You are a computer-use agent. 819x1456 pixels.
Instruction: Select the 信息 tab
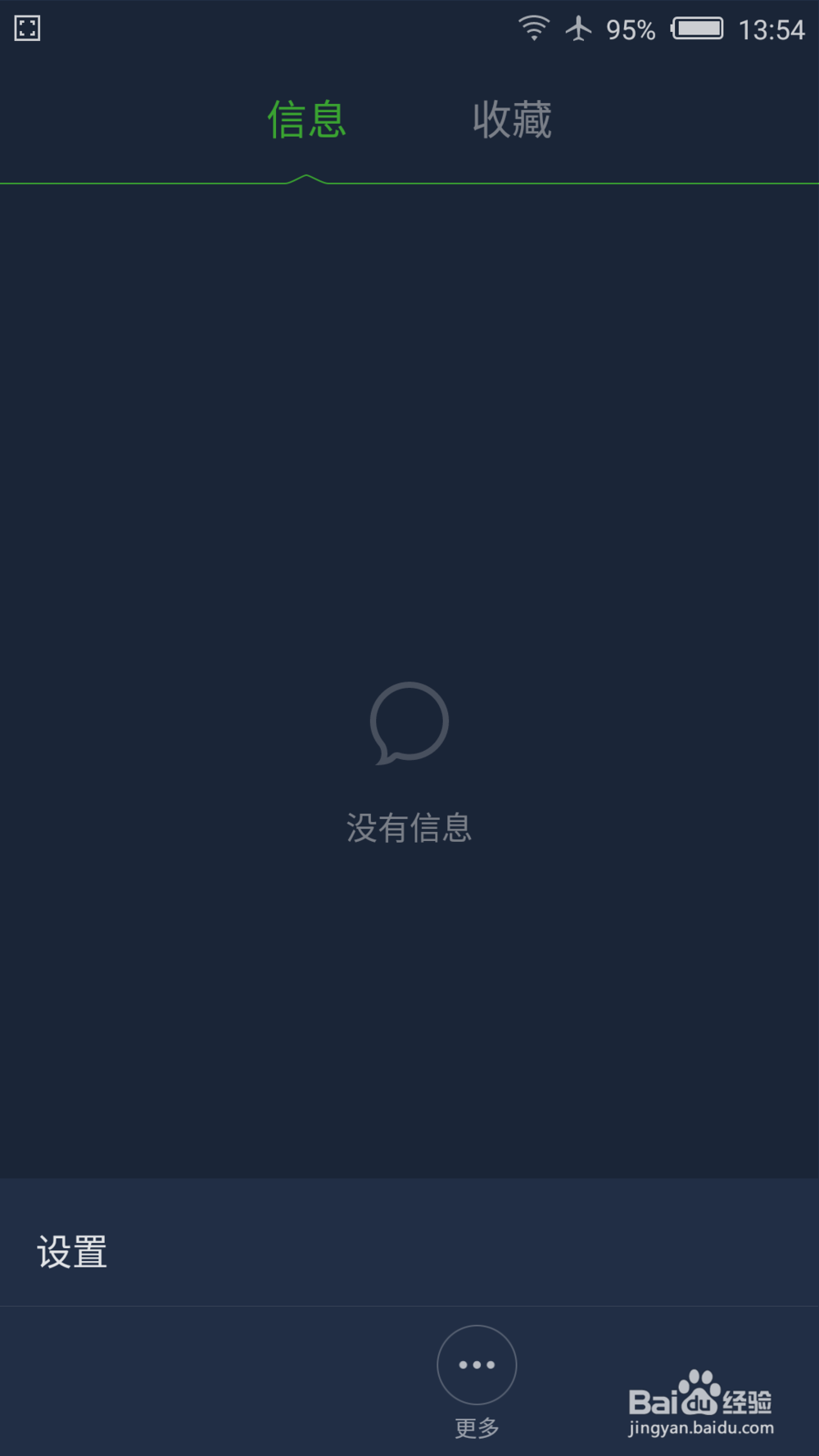(305, 118)
